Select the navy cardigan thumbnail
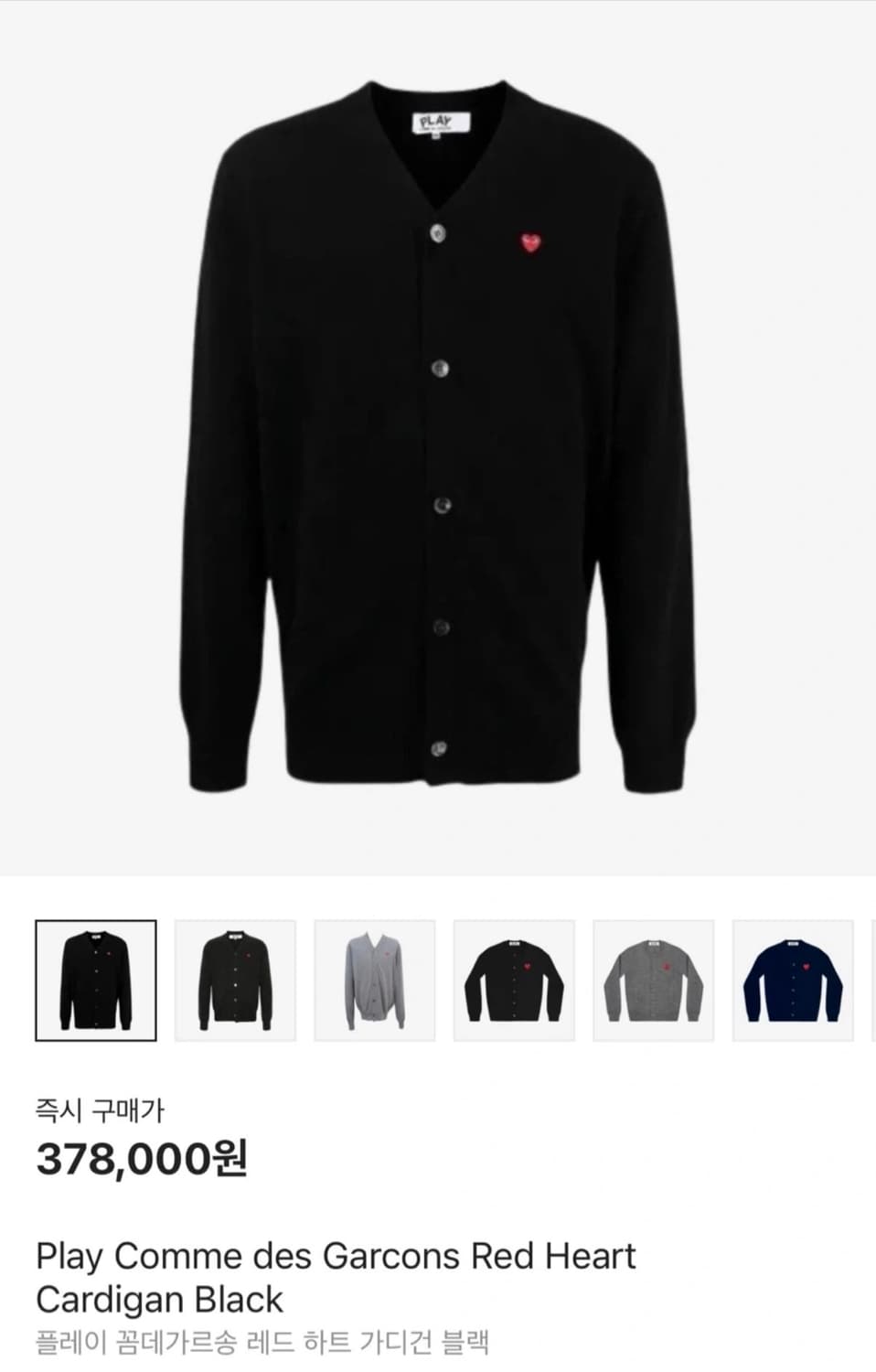Viewport: 876px width, 1372px height. (792, 981)
